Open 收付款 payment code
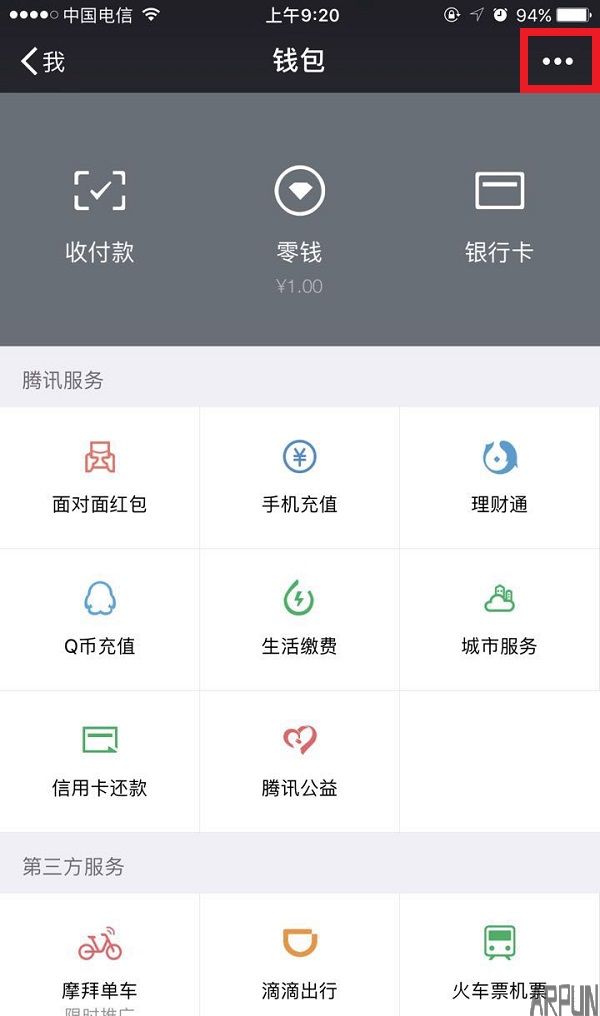The image size is (600, 1016). pyautogui.click(x=100, y=216)
